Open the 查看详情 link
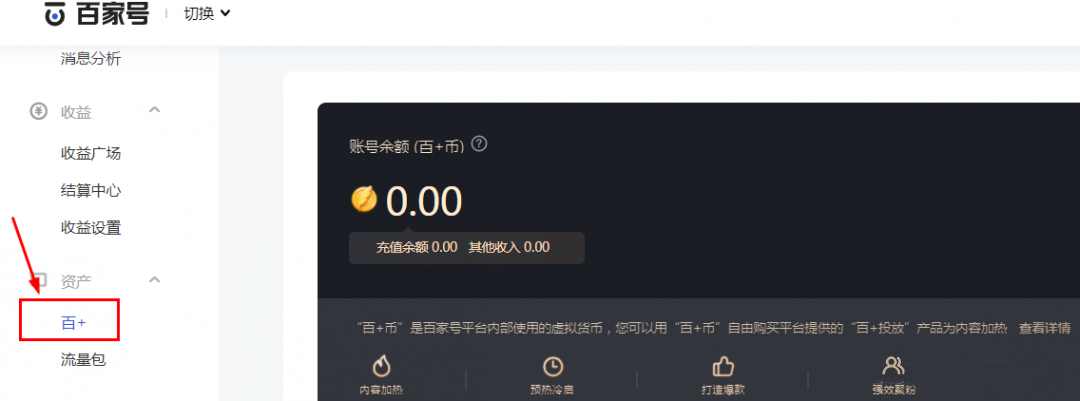This screenshot has width=1080, height=401. 1044,328
